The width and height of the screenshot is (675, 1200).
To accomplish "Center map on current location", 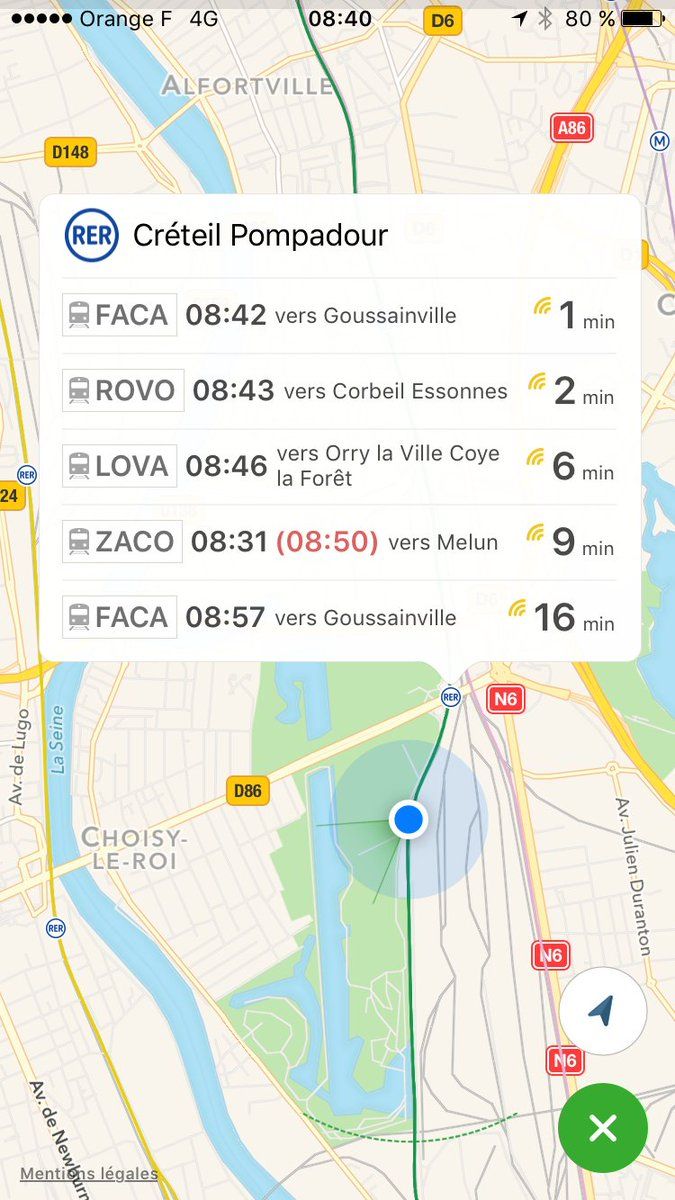I will 602,1011.
